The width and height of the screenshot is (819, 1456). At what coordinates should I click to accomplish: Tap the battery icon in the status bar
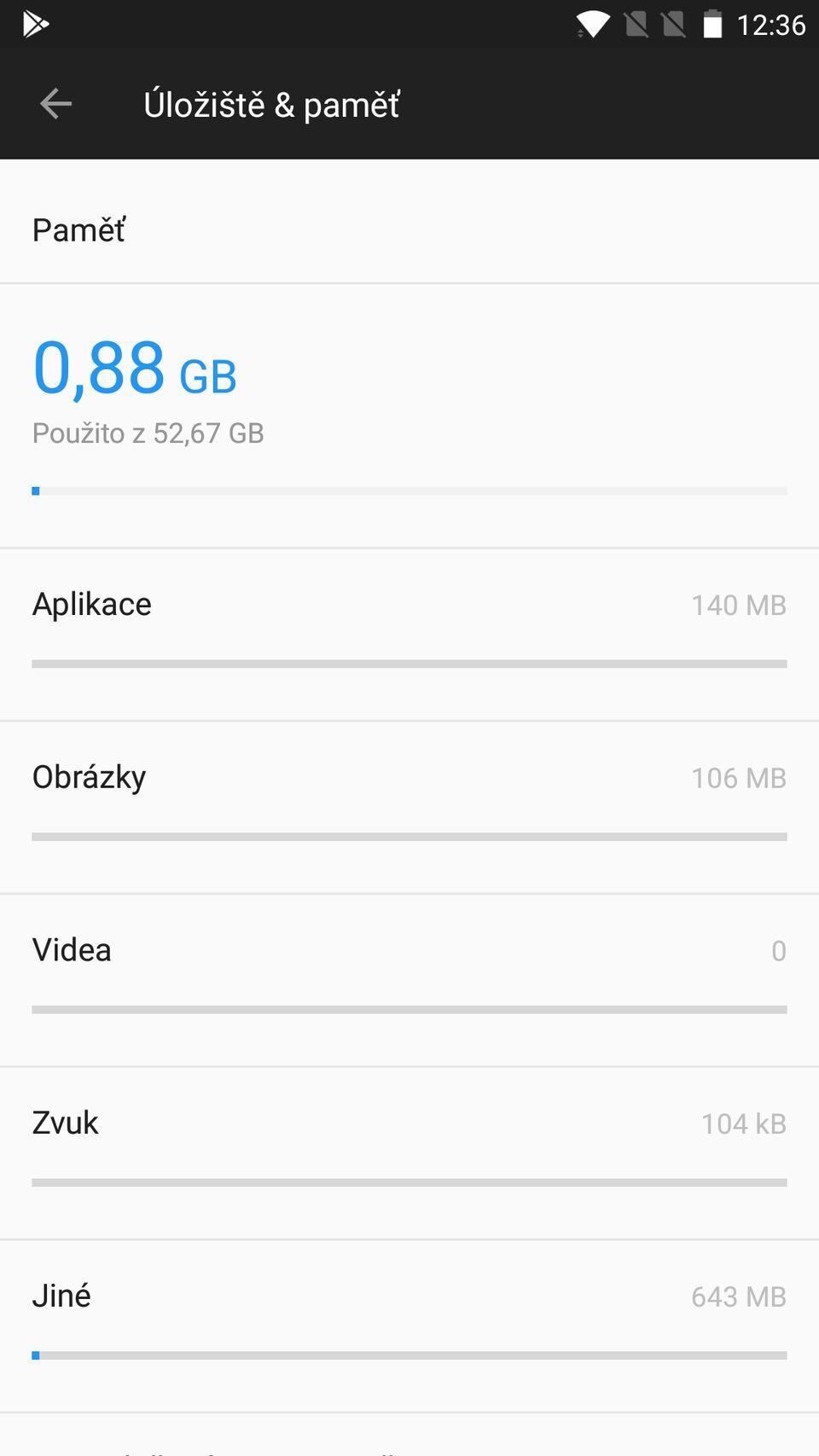coord(711,24)
